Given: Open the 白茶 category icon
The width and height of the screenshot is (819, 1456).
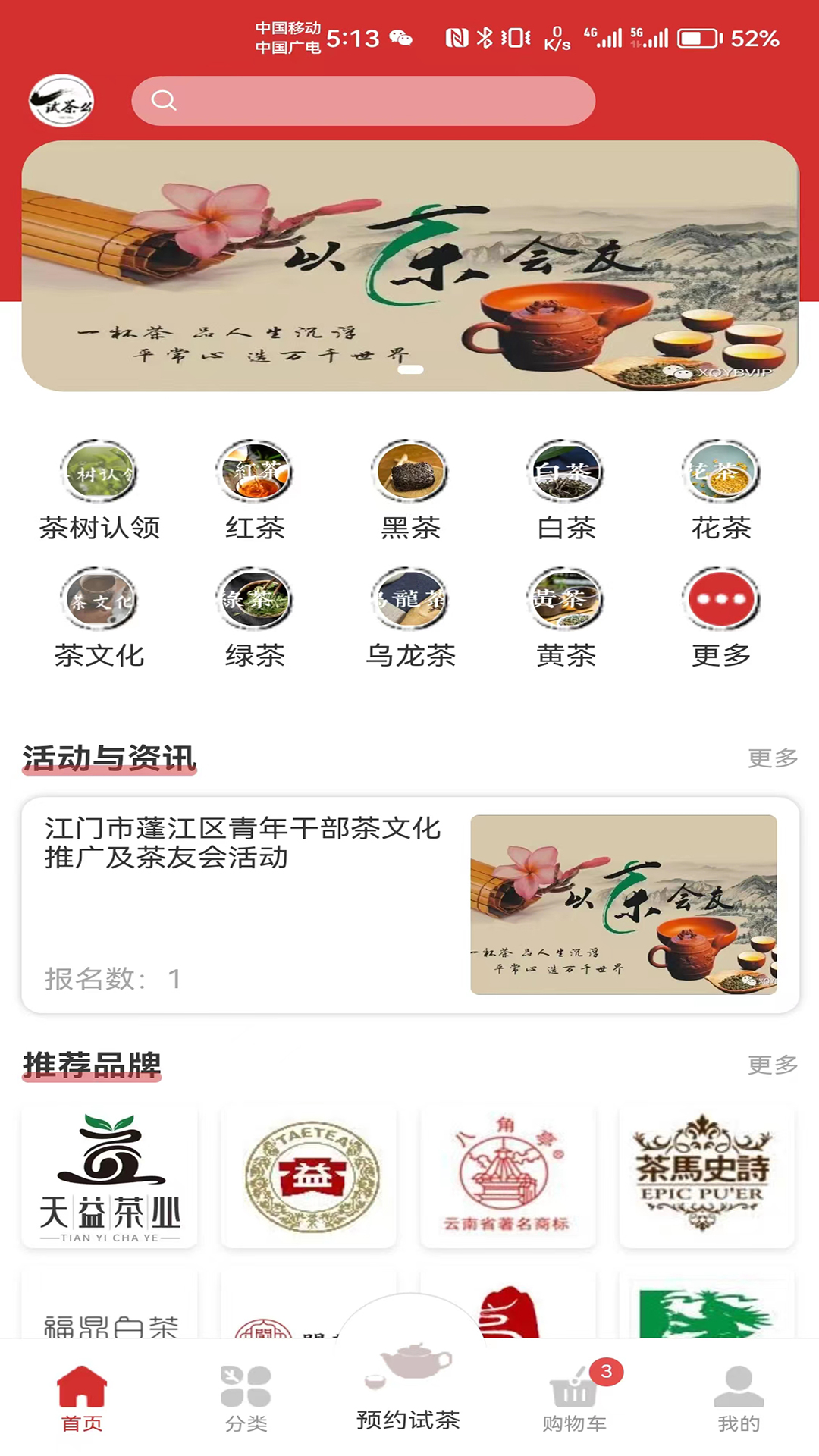Looking at the screenshot, I should coord(565,472).
